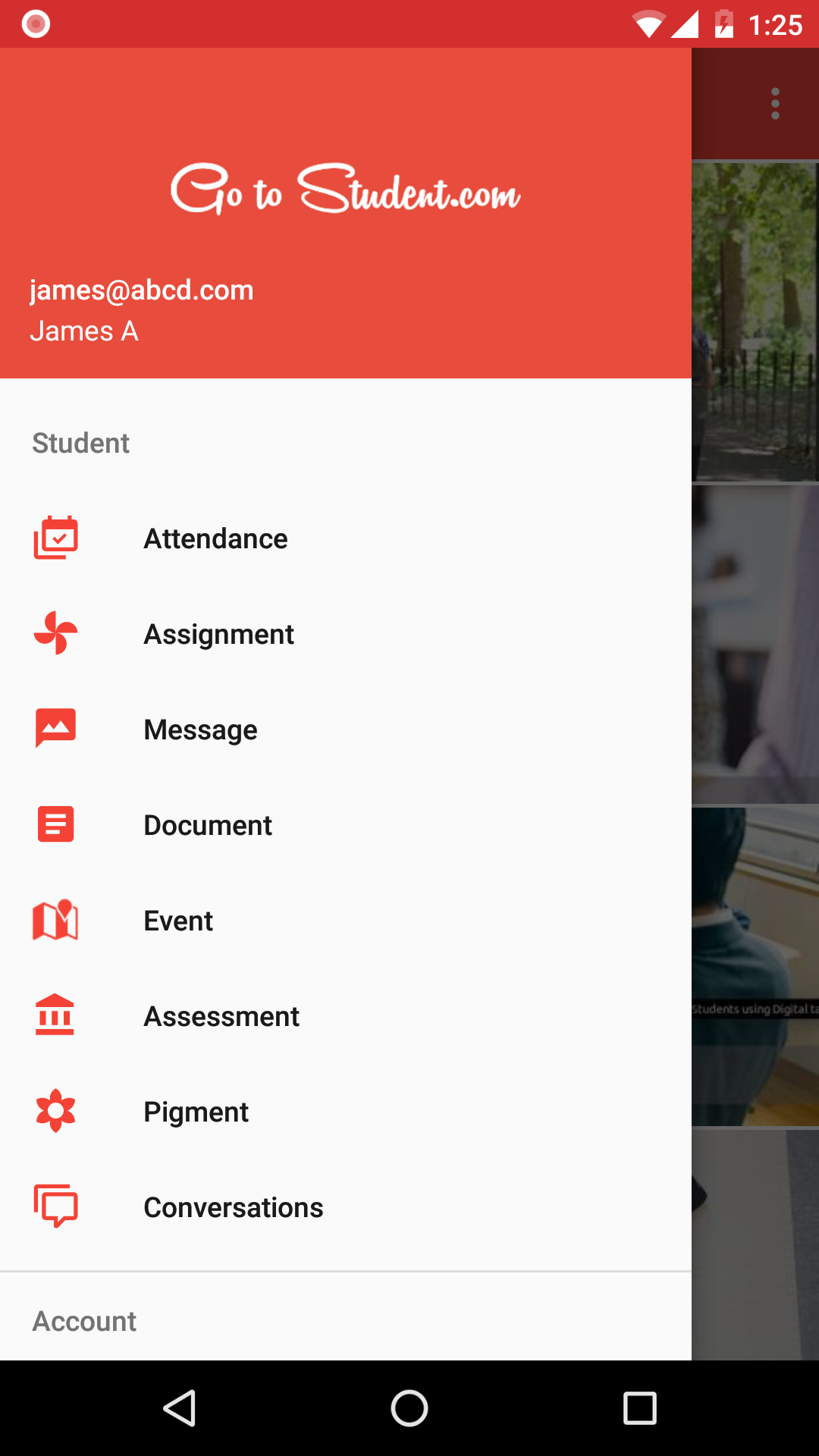Image resolution: width=819 pixels, height=1456 pixels.
Task: Select Document from the drawer
Action: [x=346, y=825]
